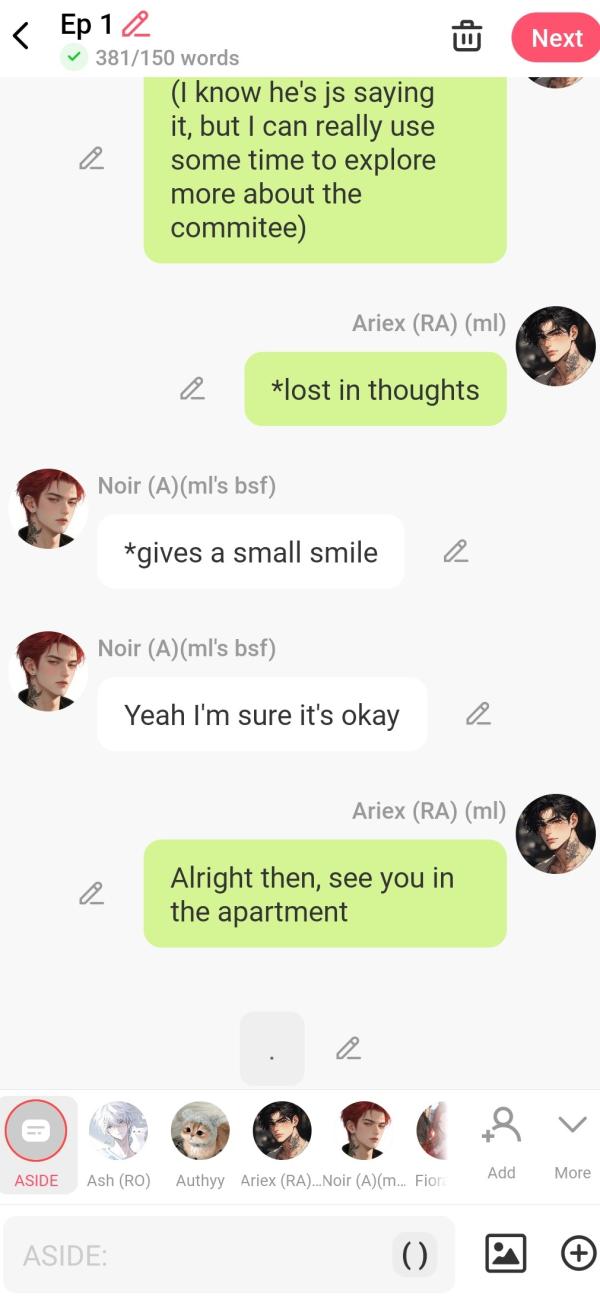Delete with the trash can icon
The height and width of the screenshot is (1300, 600).
click(466, 37)
